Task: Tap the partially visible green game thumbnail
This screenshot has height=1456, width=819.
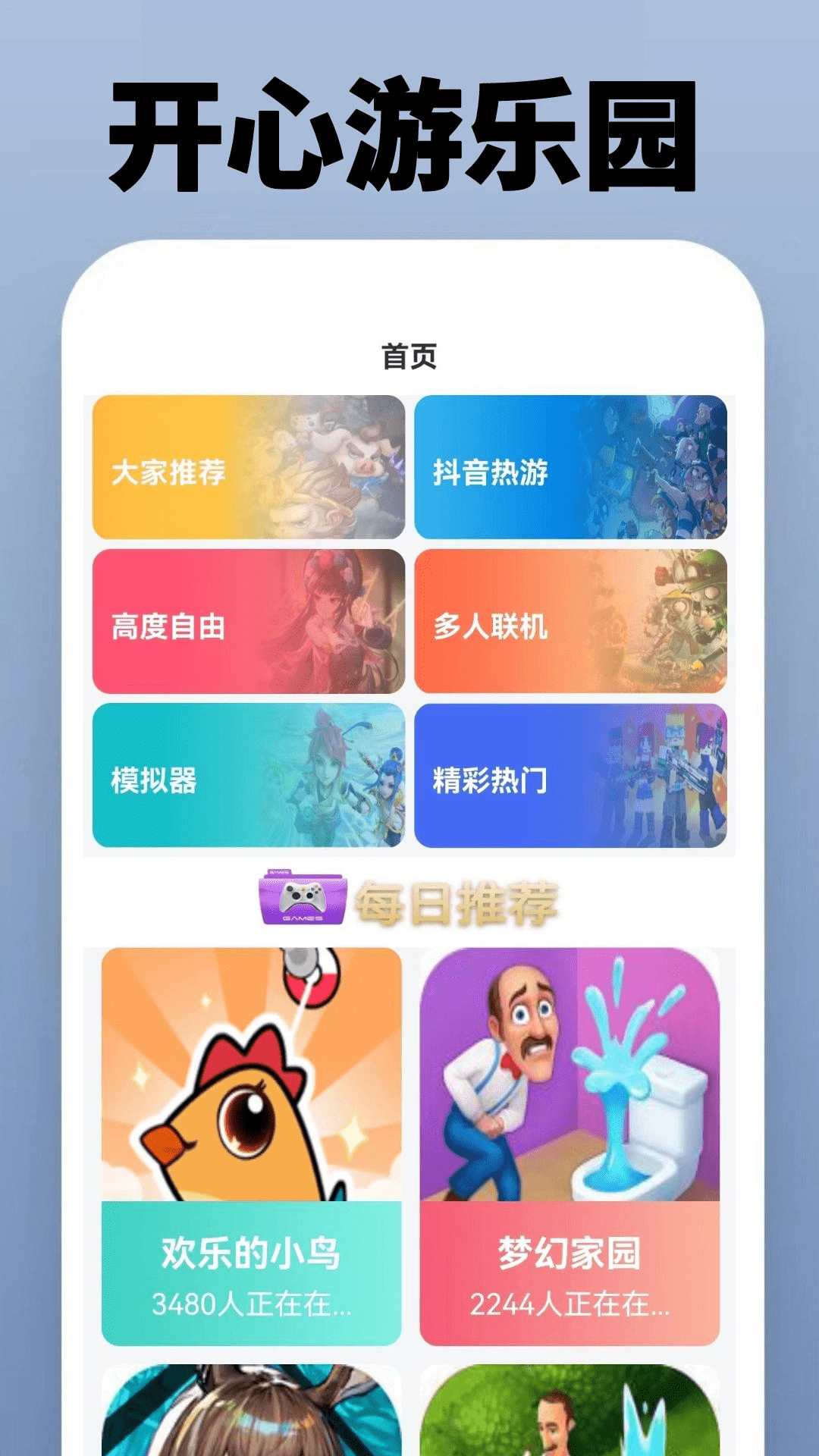Action: pyautogui.click(x=569, y=1426)
